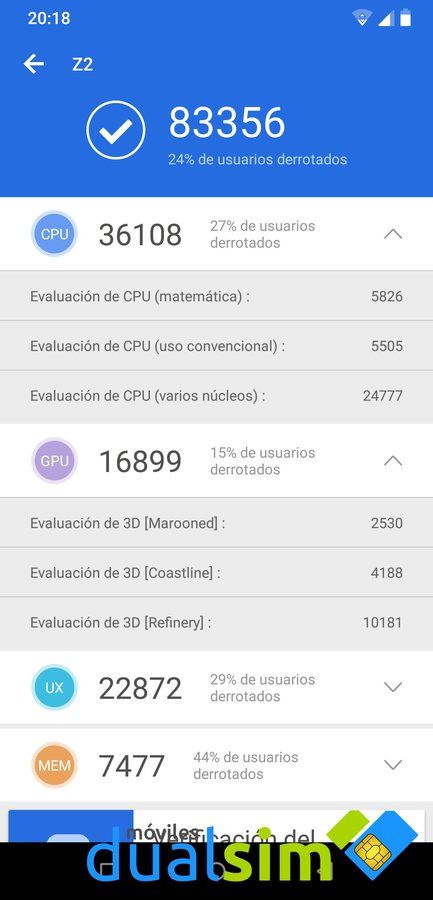Expand the MEM score details
Screen dimensions: 433x900
(393, 765)
